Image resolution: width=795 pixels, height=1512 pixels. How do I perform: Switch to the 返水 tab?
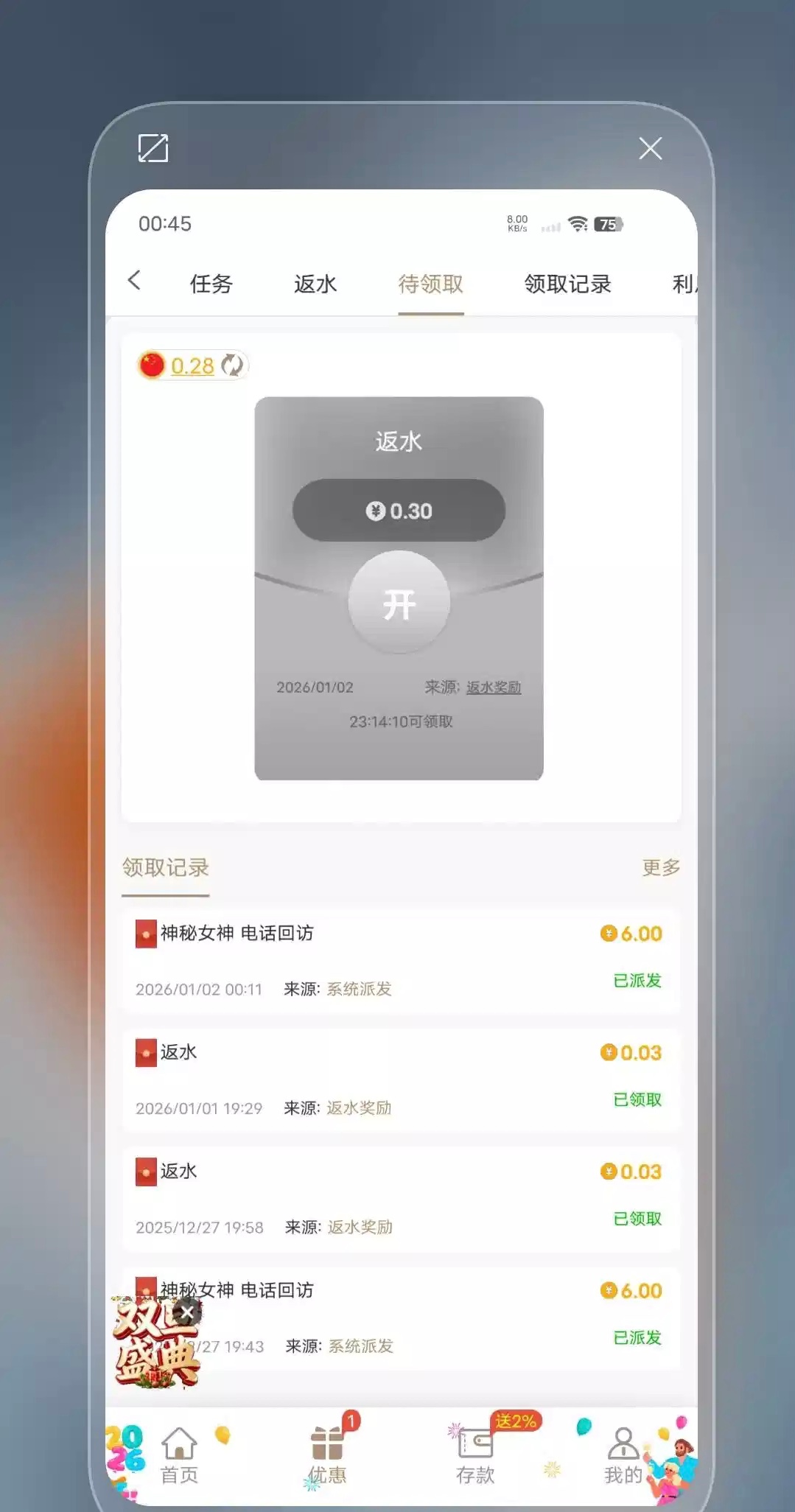[315, 284]
